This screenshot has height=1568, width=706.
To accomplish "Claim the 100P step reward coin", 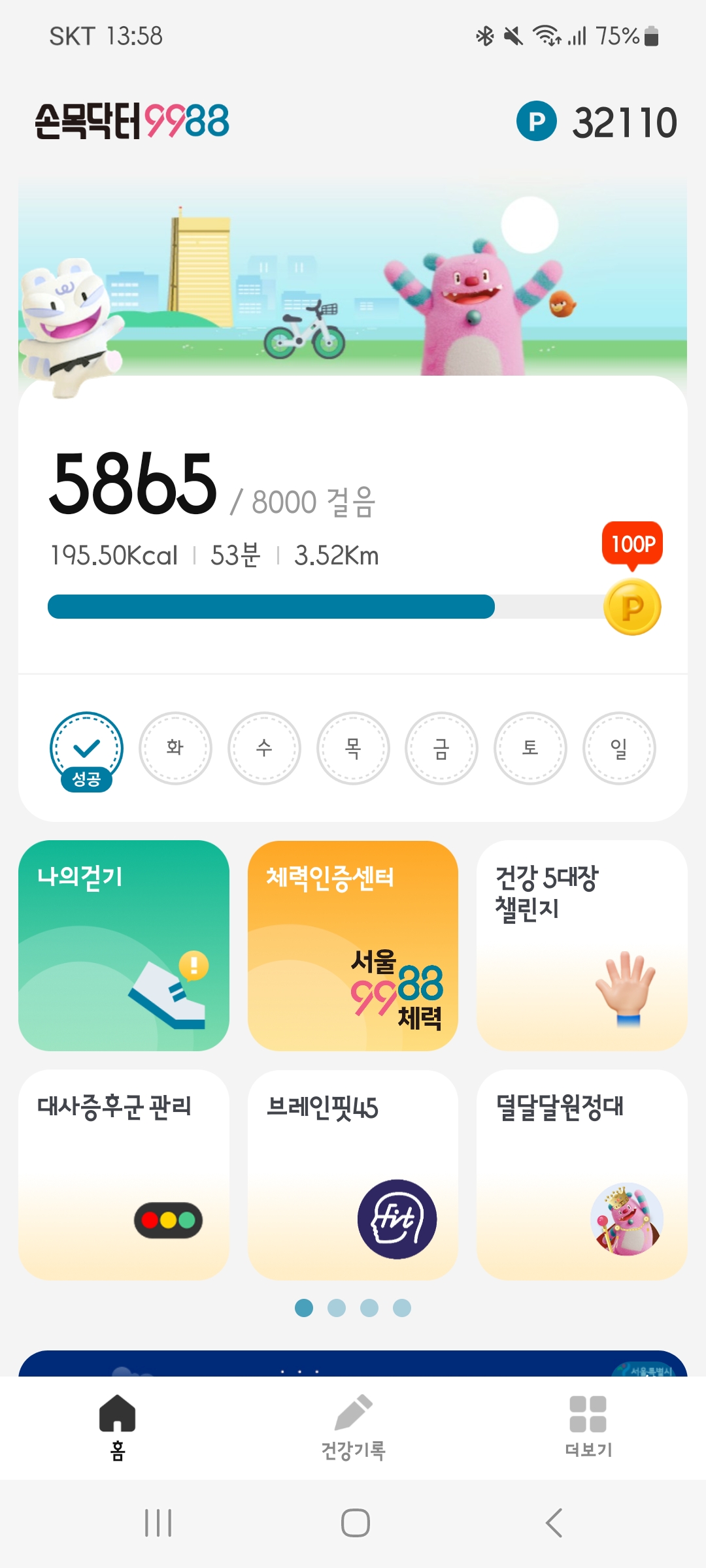I will pos(632,606).
